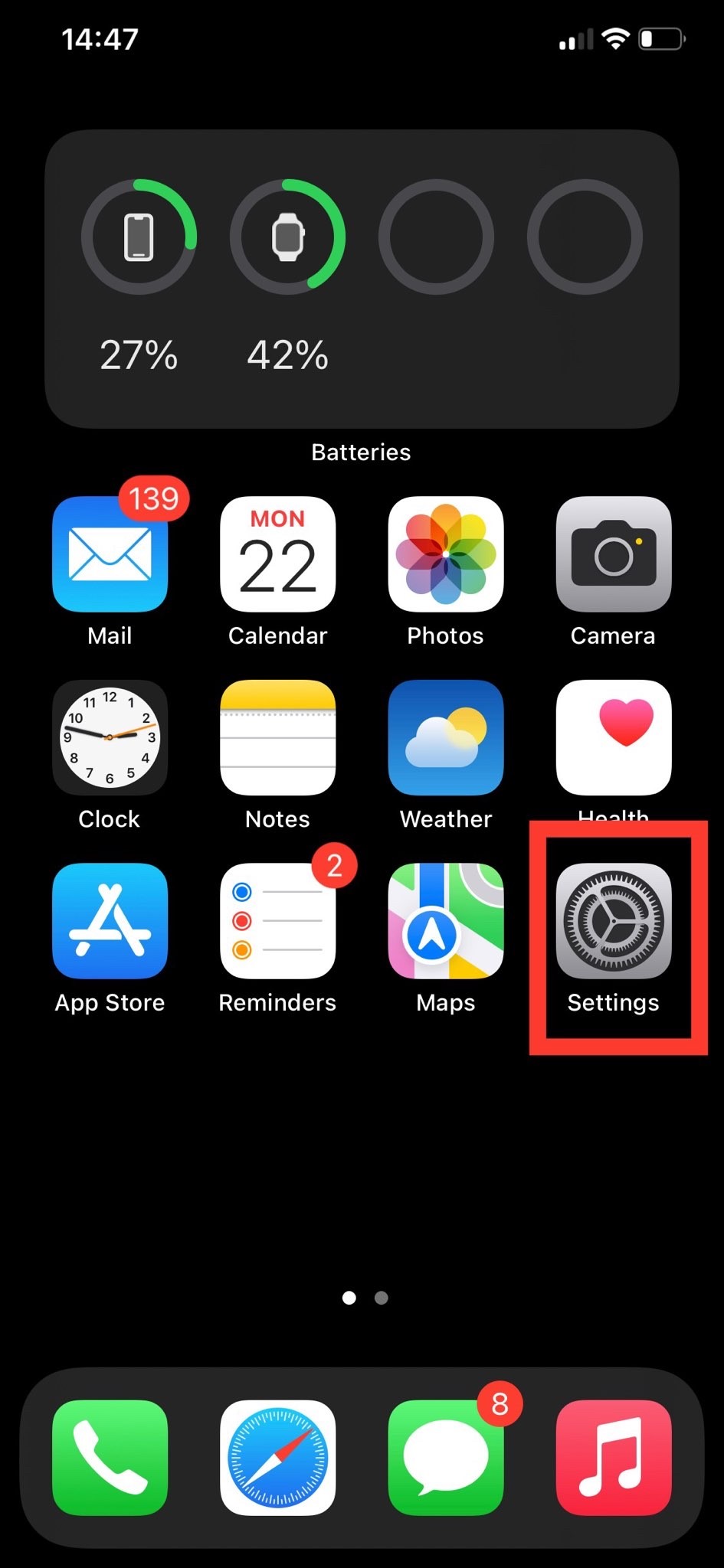Launch Safari from the dock
This screenshot has width=724, height=1568.
coord(277,1457)
